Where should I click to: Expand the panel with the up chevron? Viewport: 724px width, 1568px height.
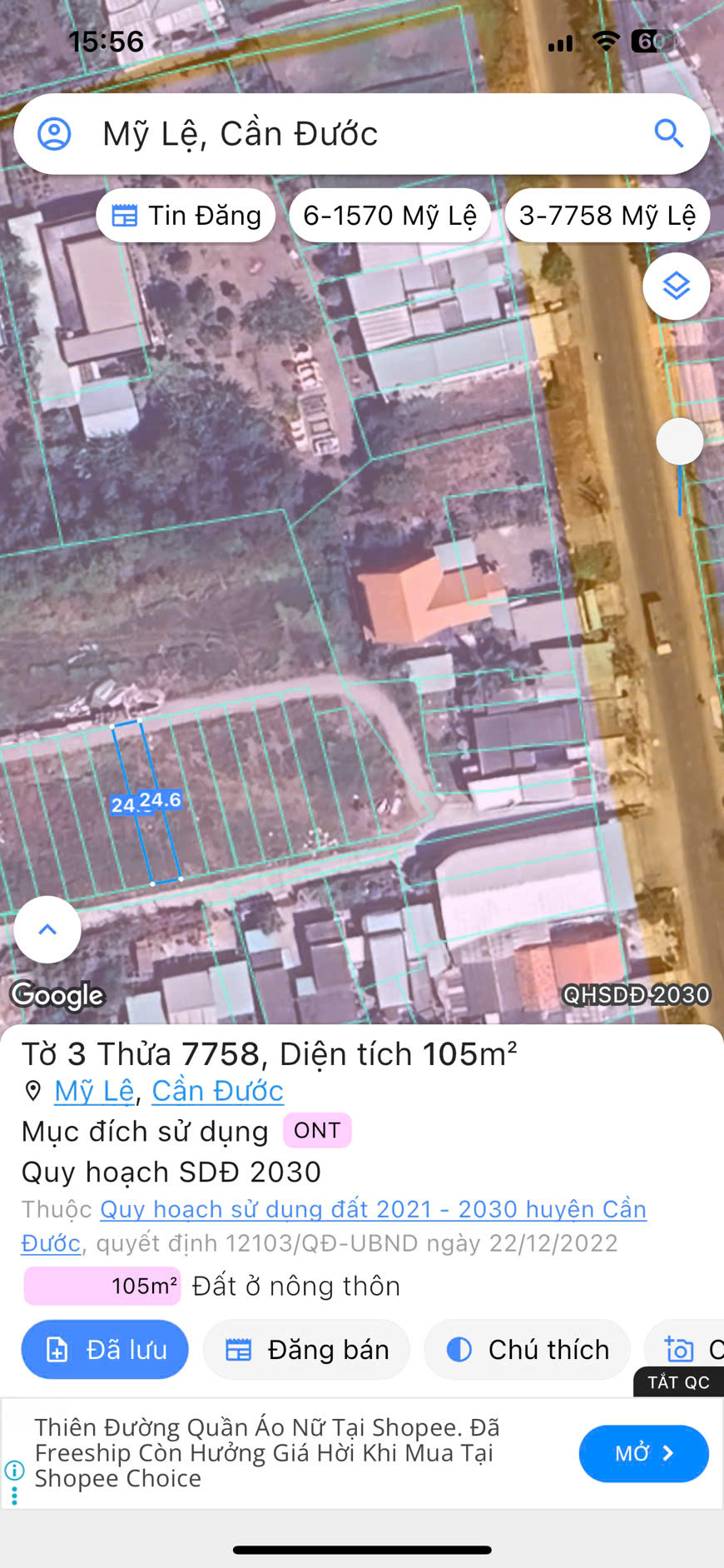tap(47, 929)
